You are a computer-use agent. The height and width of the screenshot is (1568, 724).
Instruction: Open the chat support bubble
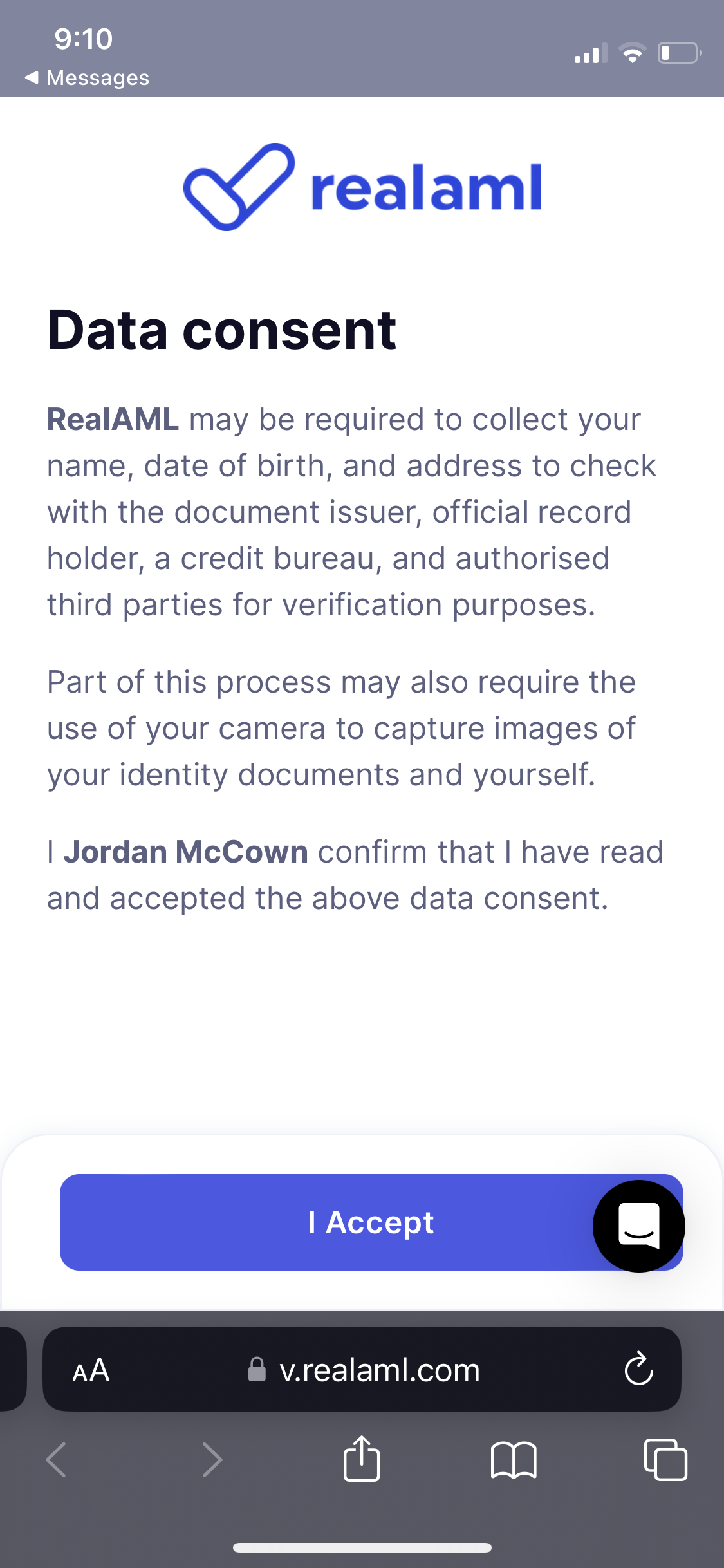638,1226
